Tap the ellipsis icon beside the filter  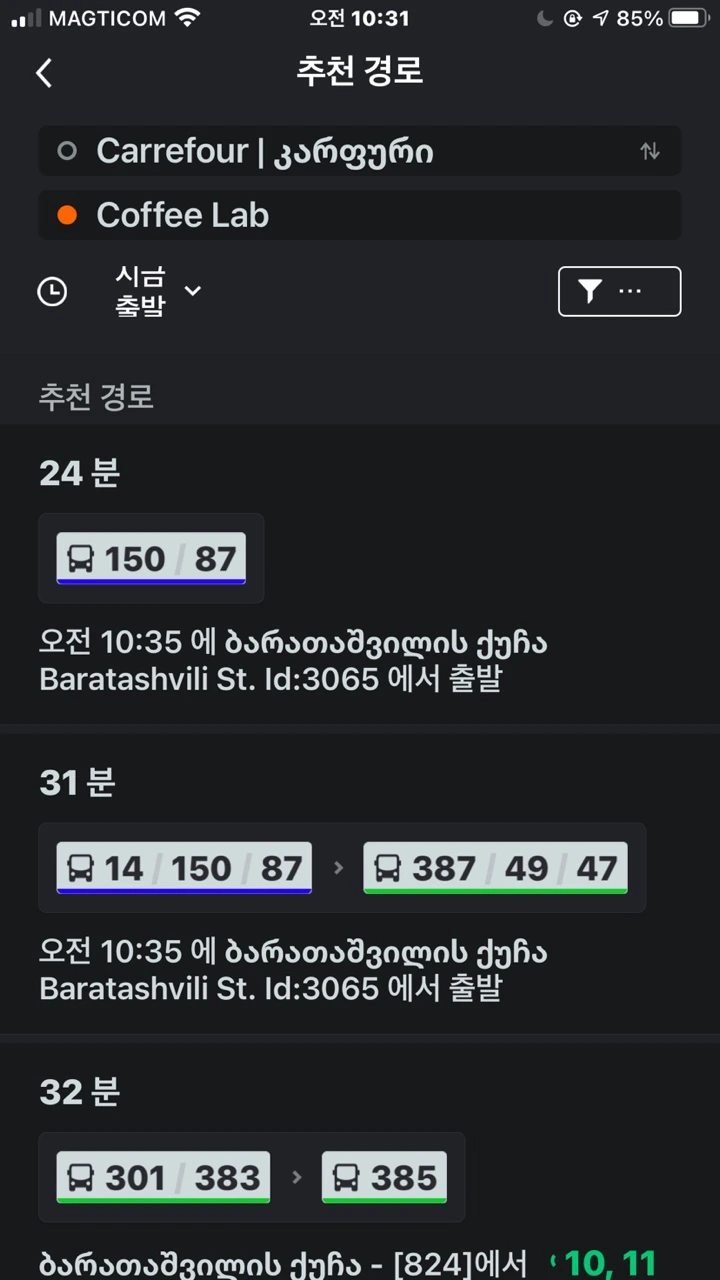(631, 291)
